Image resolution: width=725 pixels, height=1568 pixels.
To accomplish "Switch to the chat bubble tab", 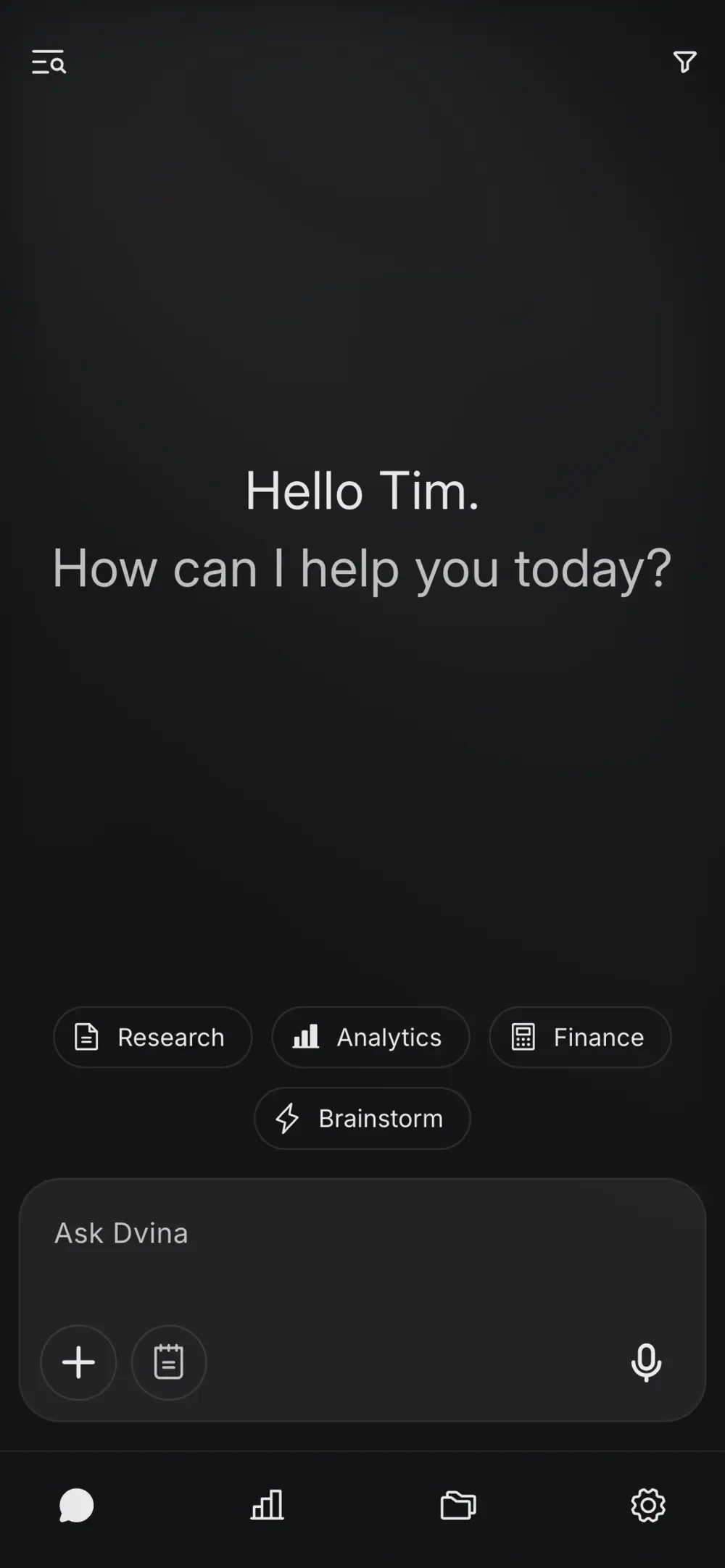I will 77,1506.
